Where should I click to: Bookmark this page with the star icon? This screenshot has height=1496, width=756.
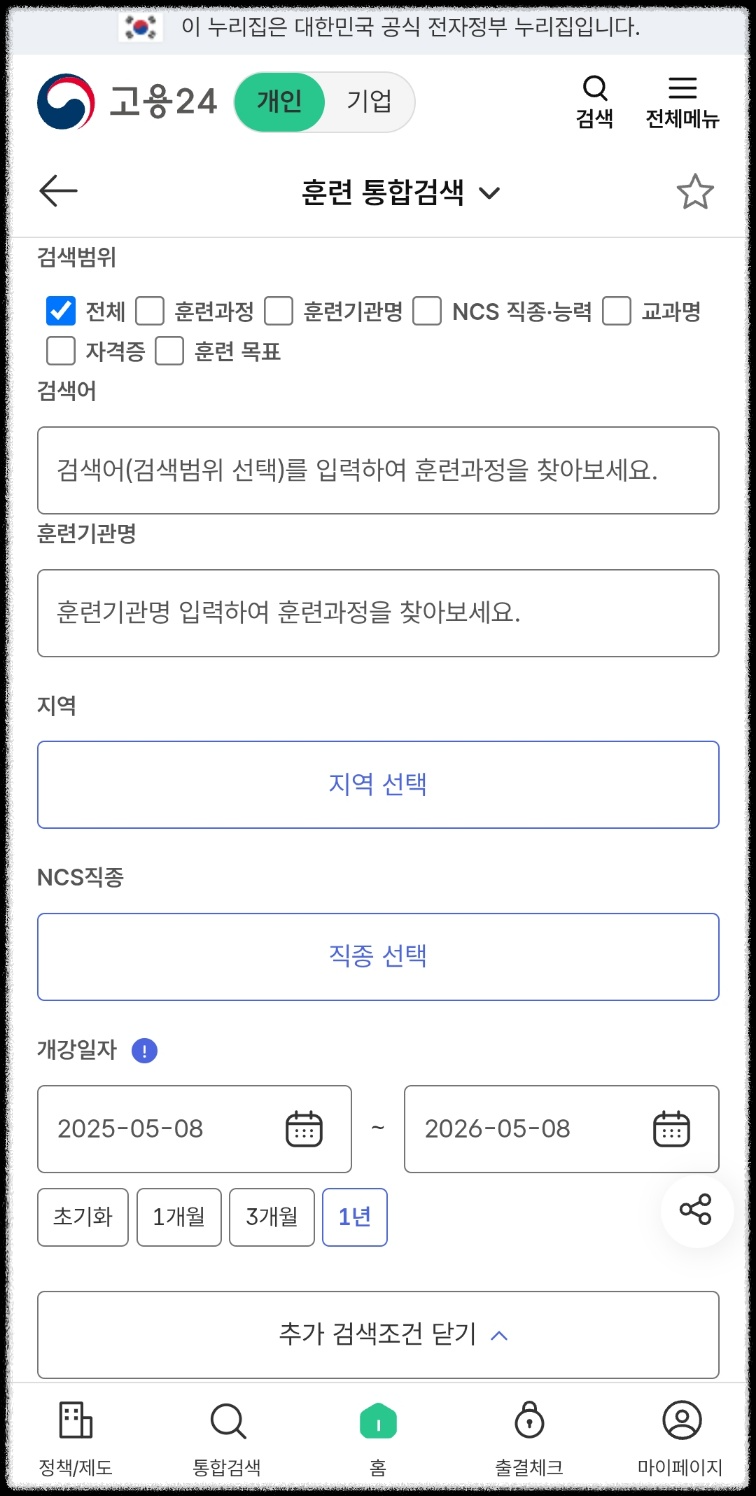pos(695,191)
